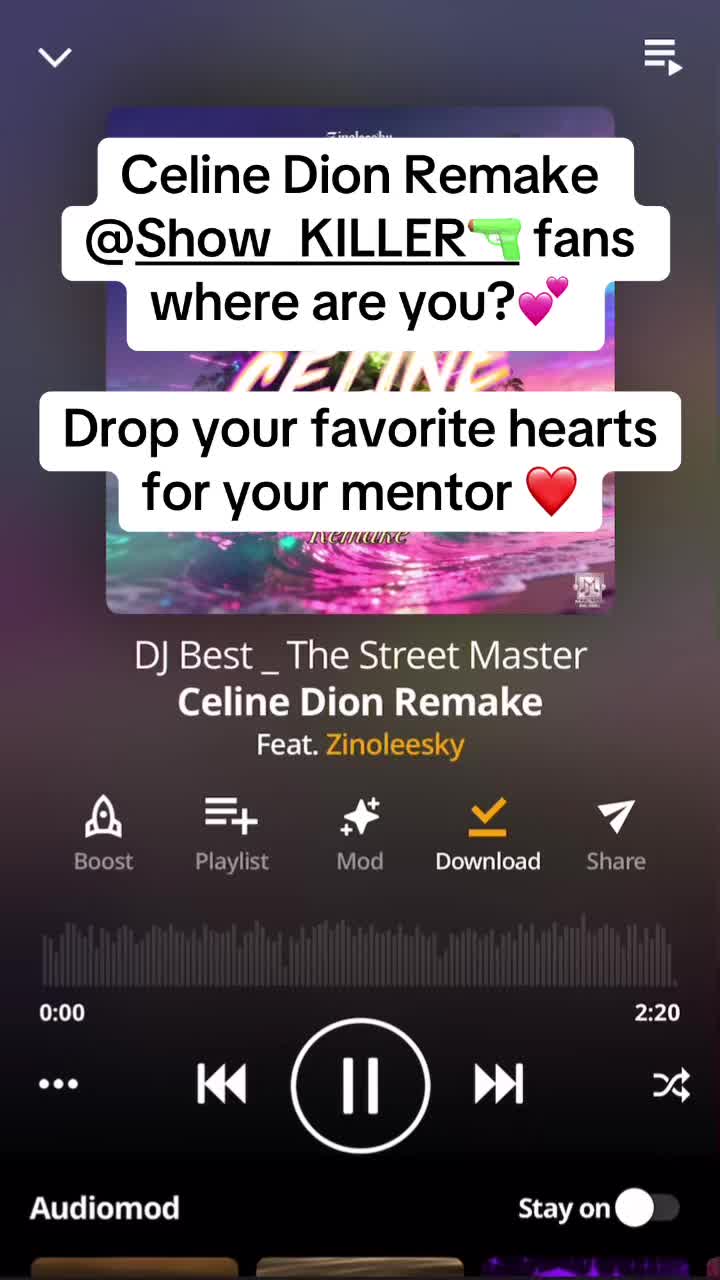Open the play queue
Viewport: 720px width, 1280px height.
[662, 57]
